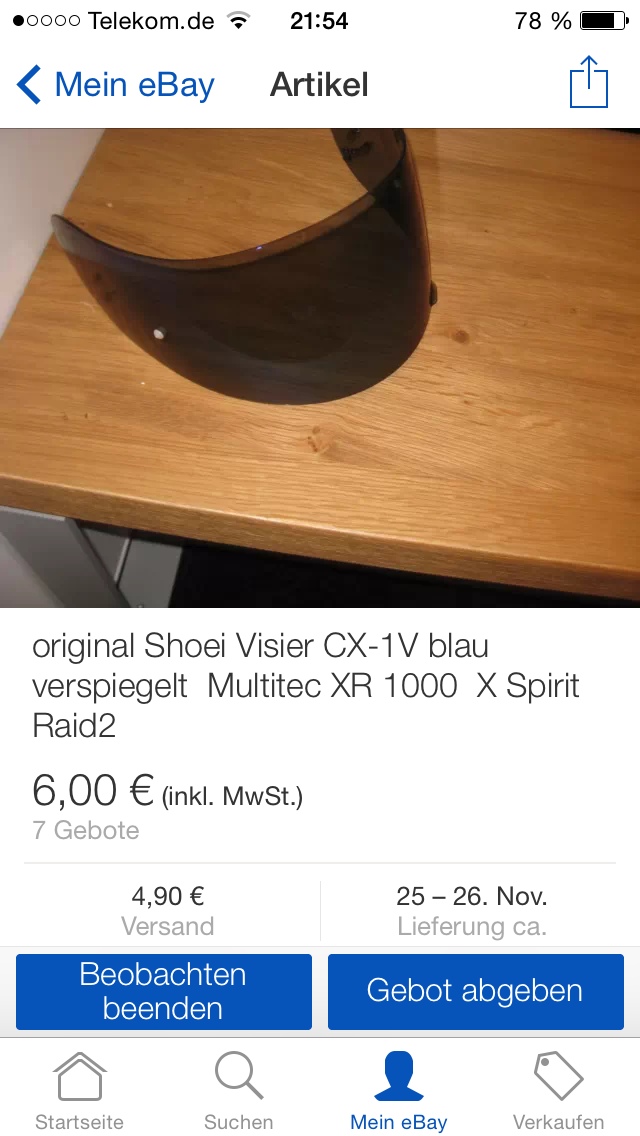The image size is (640, 1136).
Task: Switch to the Startseite tab
Action: 80,1091
